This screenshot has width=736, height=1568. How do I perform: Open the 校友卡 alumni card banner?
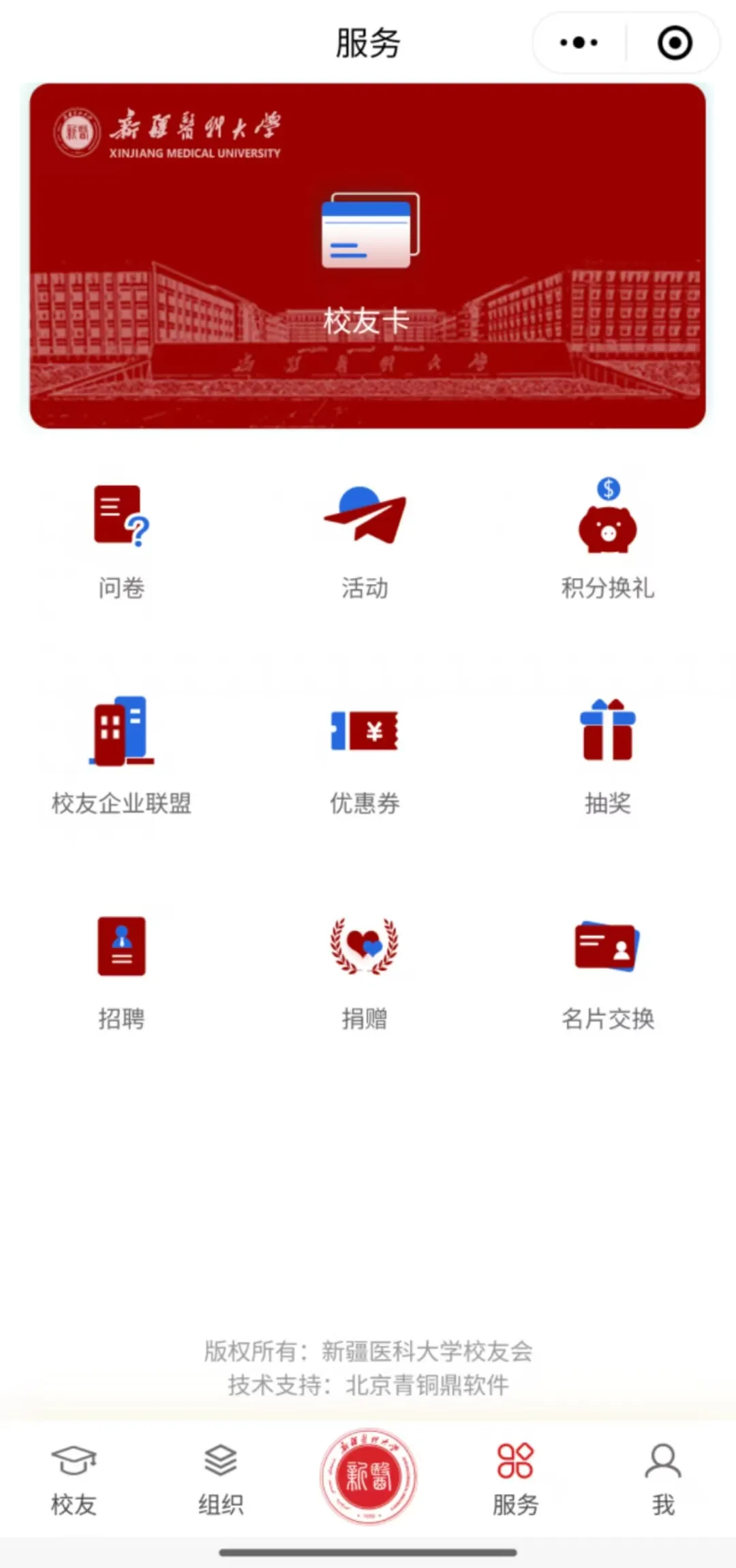click(367, 256)
